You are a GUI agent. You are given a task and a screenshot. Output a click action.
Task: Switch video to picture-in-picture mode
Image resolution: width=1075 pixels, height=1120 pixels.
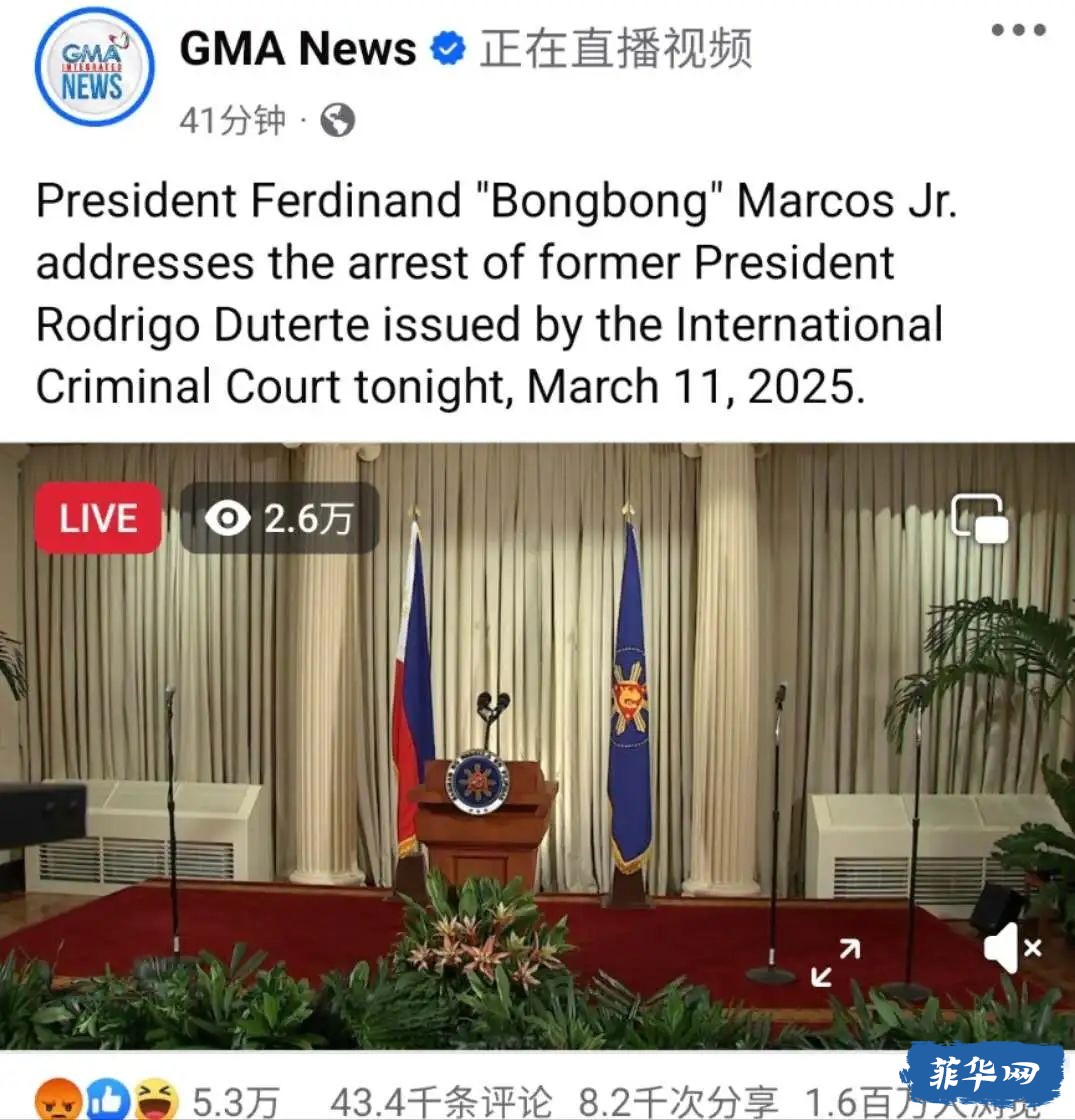[979, 519]
